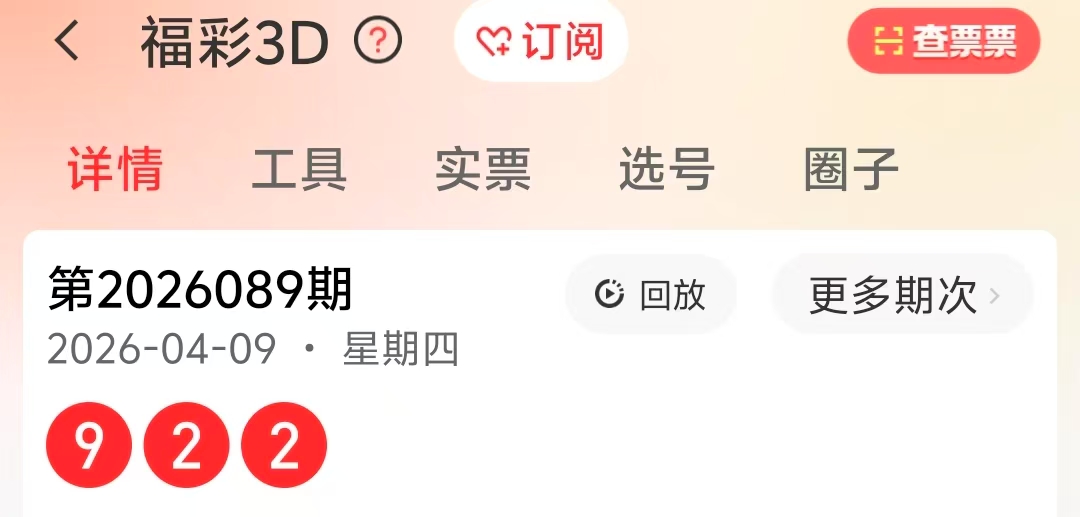1080x517 pixels.
Task: Switch to the 工具 tab
Action: tap(299, 169)
